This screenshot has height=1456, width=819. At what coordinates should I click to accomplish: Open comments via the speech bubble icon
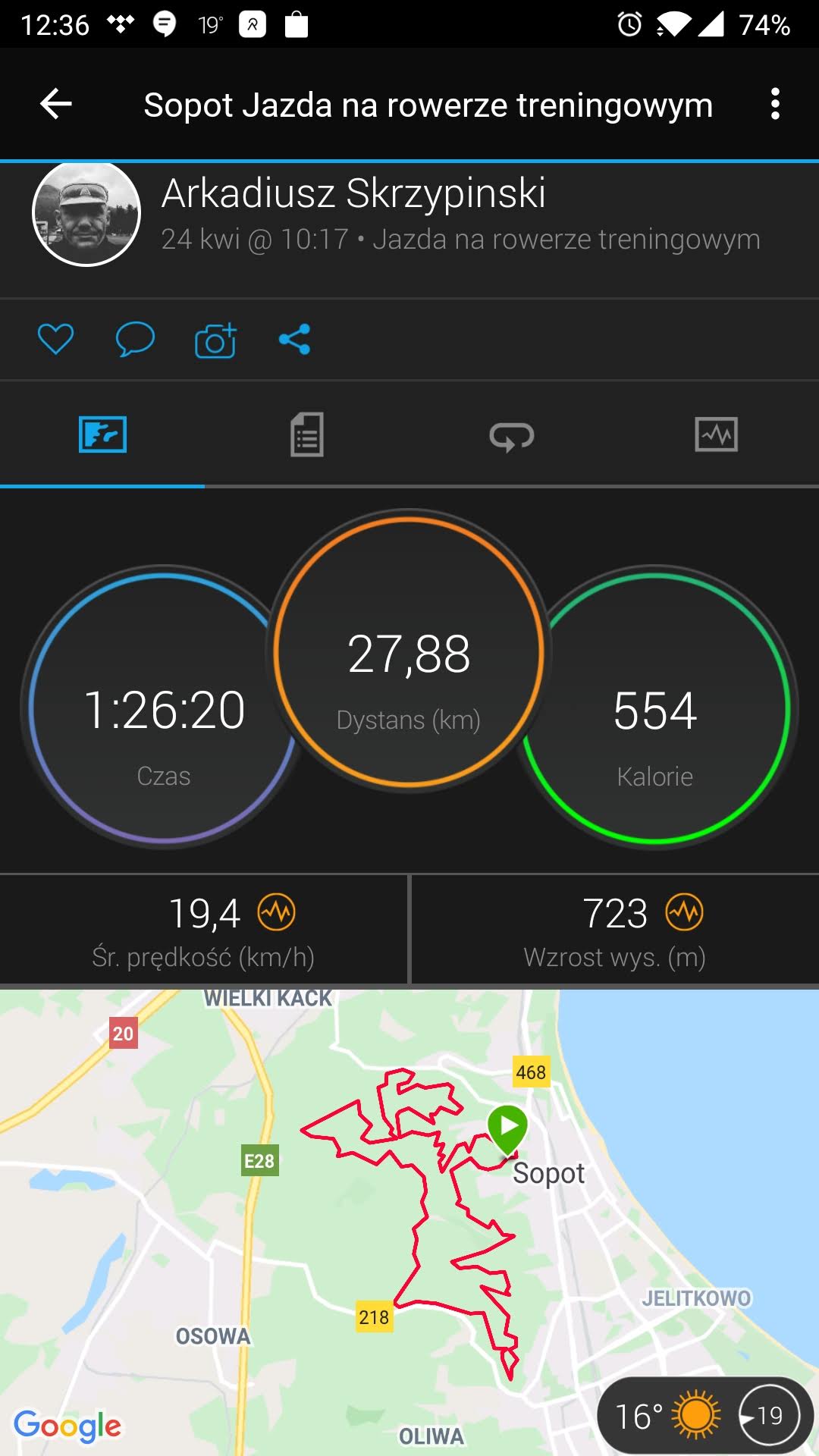pyautogui.click(x=135, y=339)
